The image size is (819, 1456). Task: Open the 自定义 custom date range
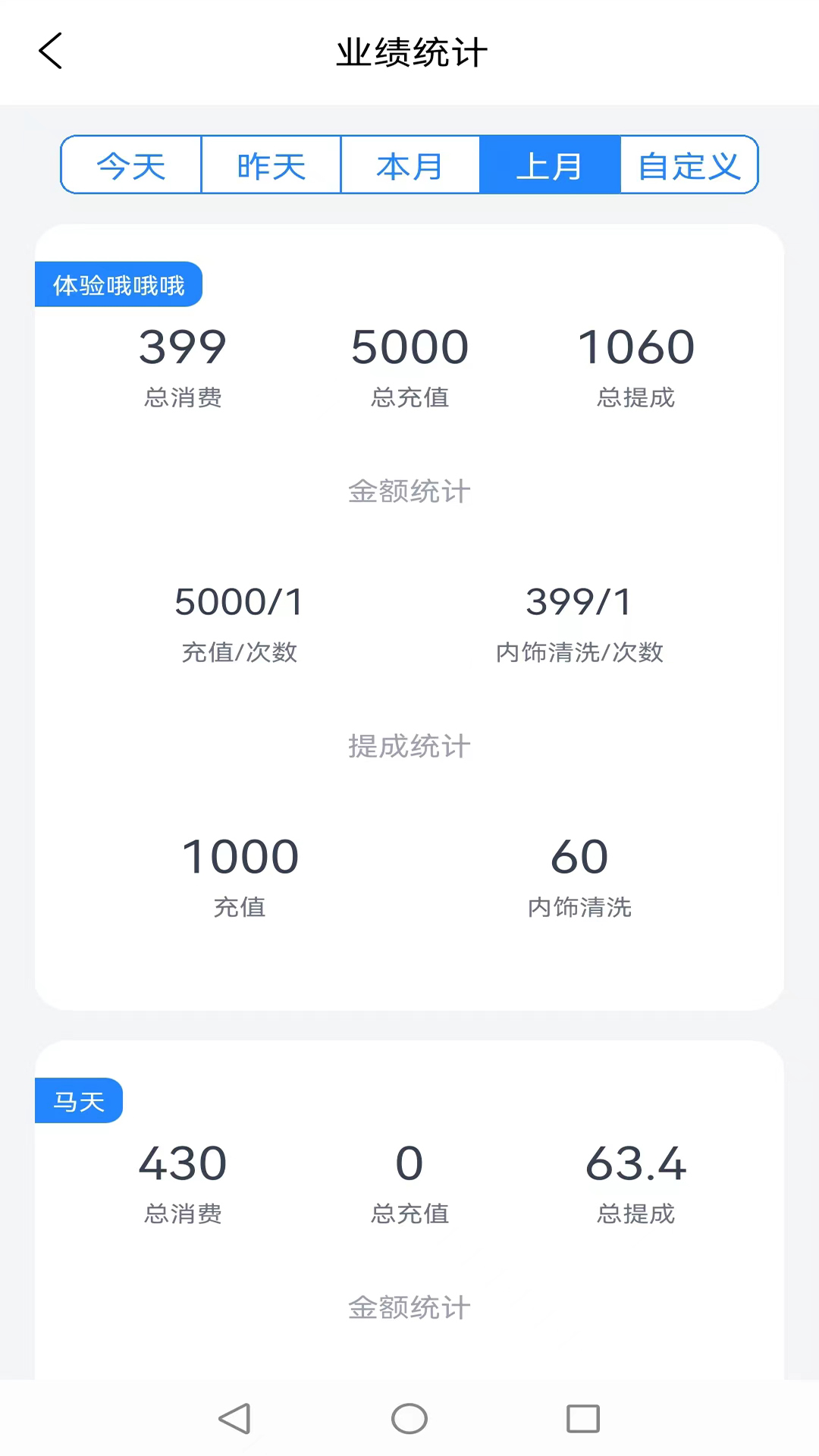[x=689, y=165]
